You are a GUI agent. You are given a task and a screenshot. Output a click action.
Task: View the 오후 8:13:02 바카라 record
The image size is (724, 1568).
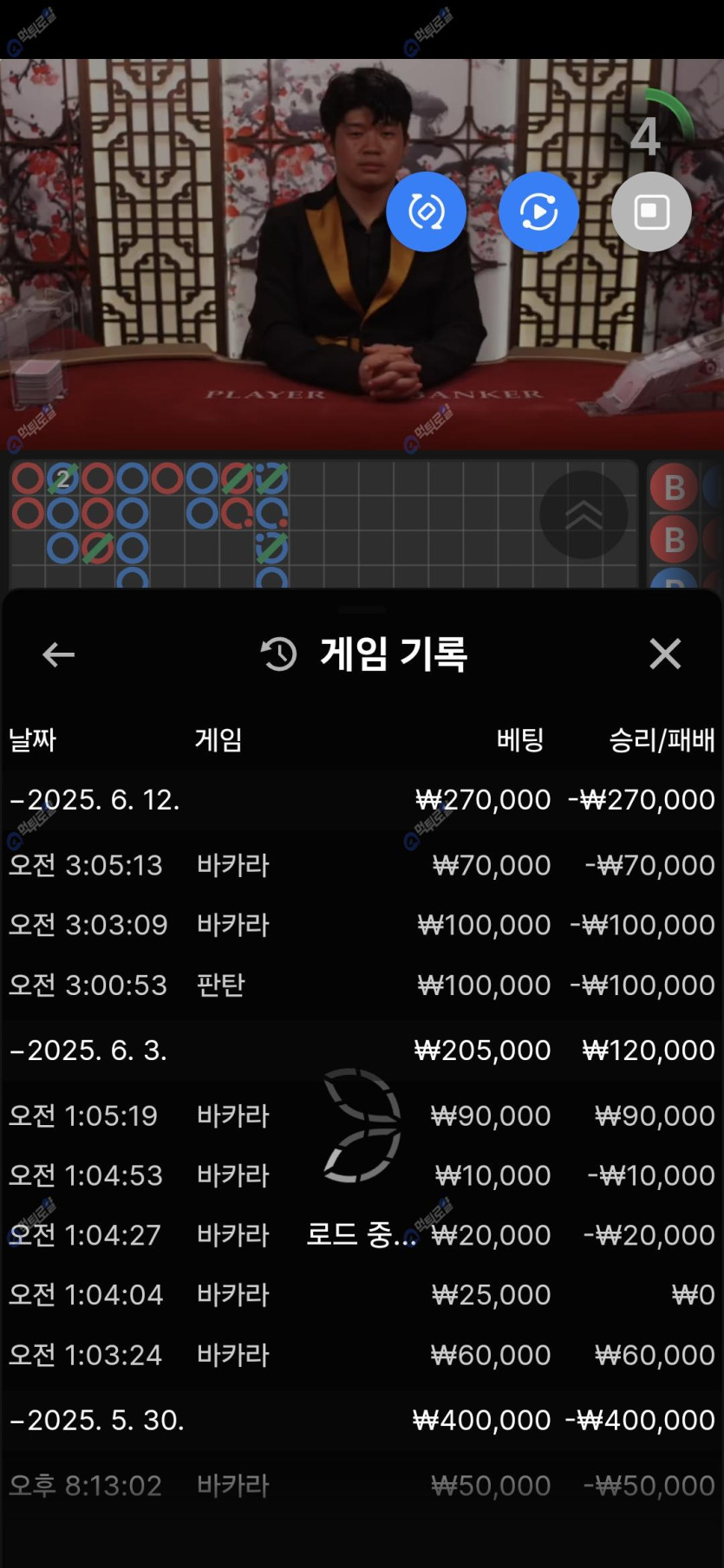pos(362,1486)
